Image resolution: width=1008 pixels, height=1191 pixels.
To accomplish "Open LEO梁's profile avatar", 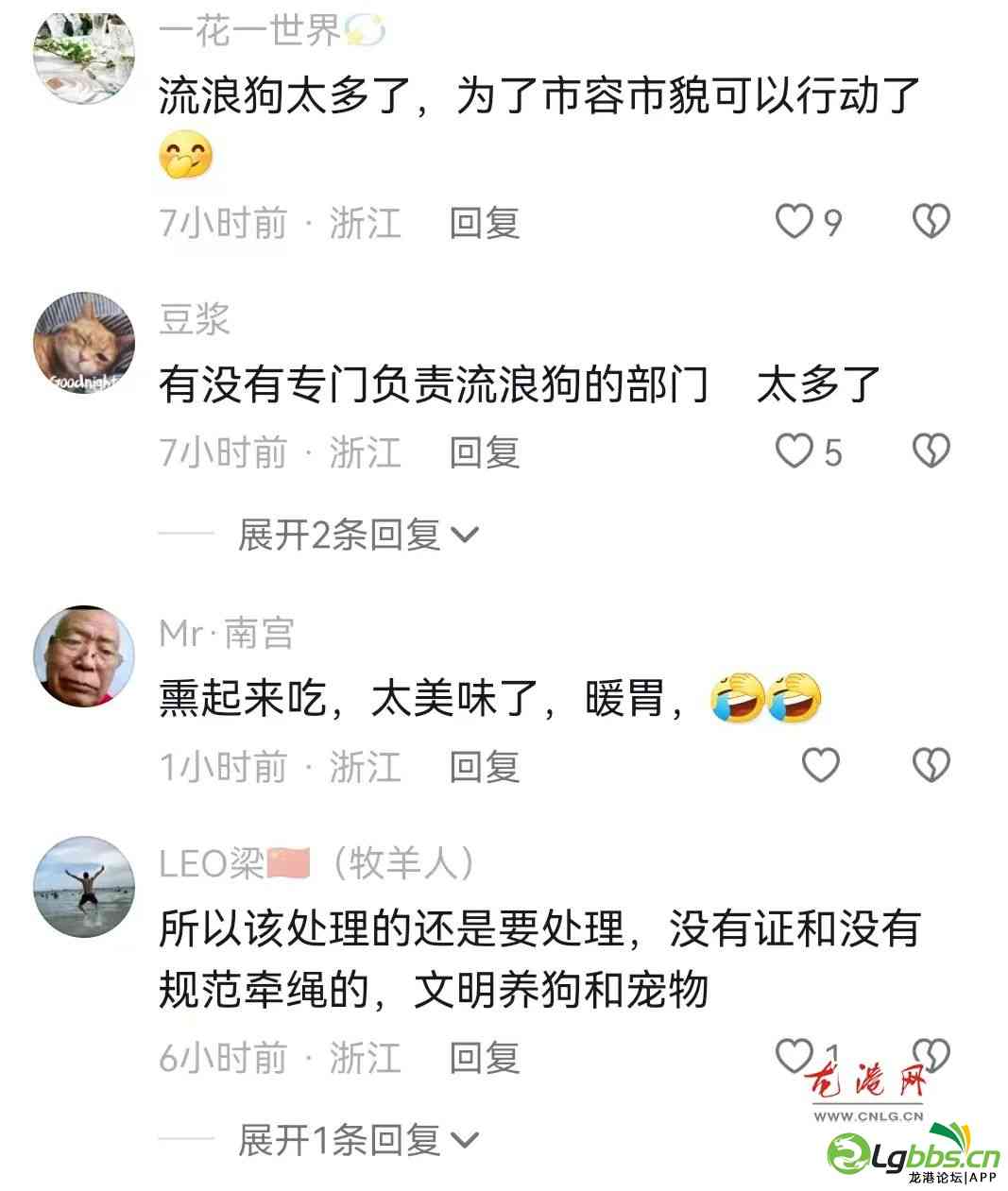I will (84, 887).
